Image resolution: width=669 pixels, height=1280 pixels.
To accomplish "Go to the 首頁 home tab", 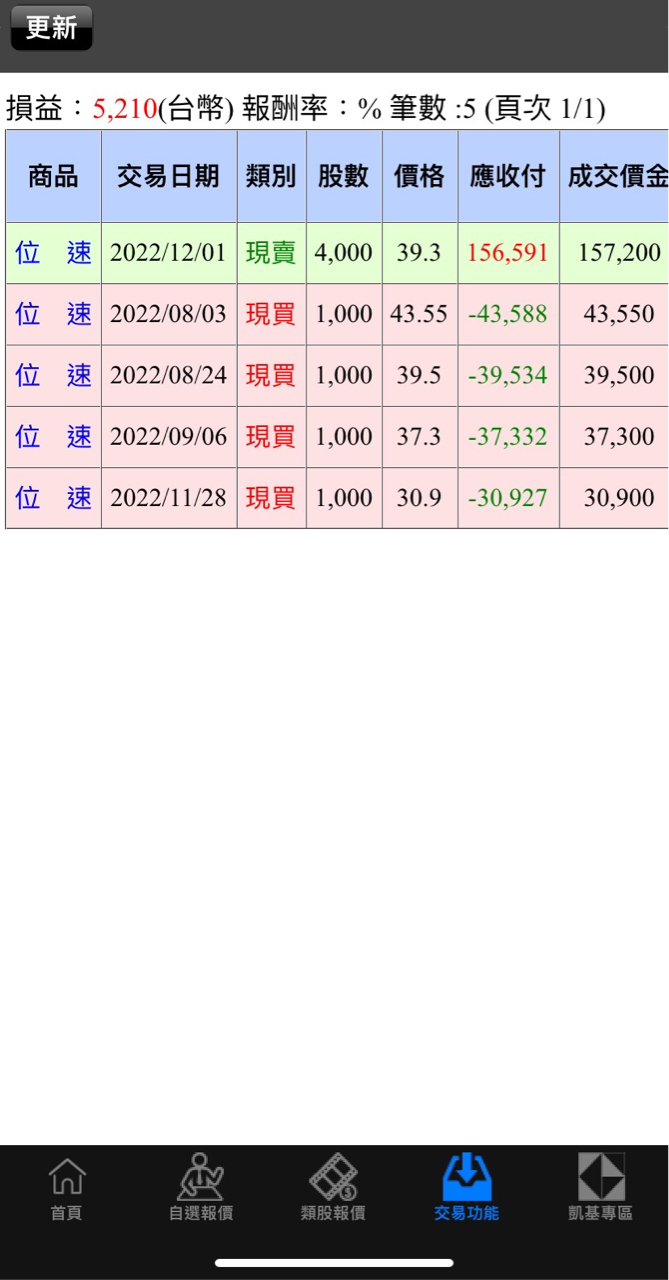I will coord(67,1189).
